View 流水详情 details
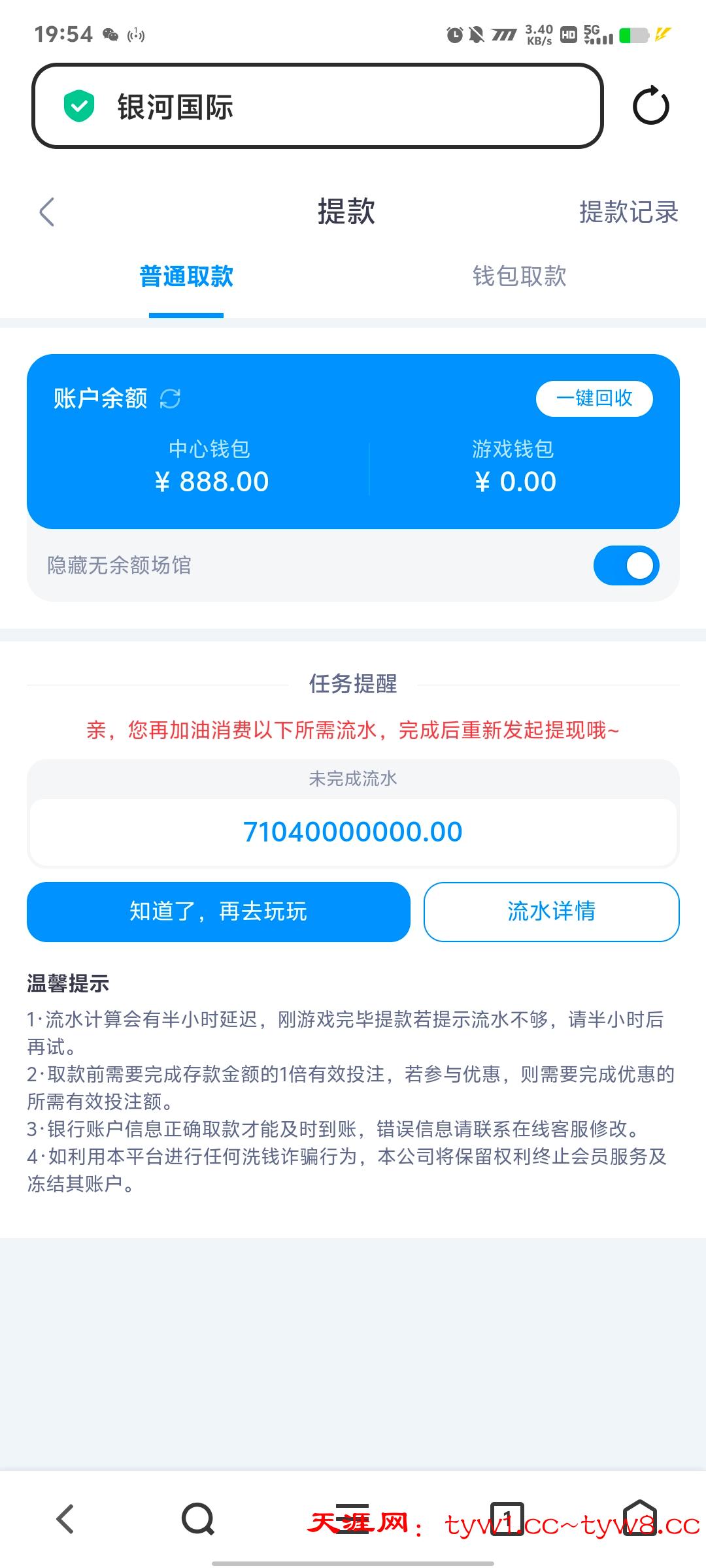This screenshot has width=706, height=1568. tap(551, 911)
